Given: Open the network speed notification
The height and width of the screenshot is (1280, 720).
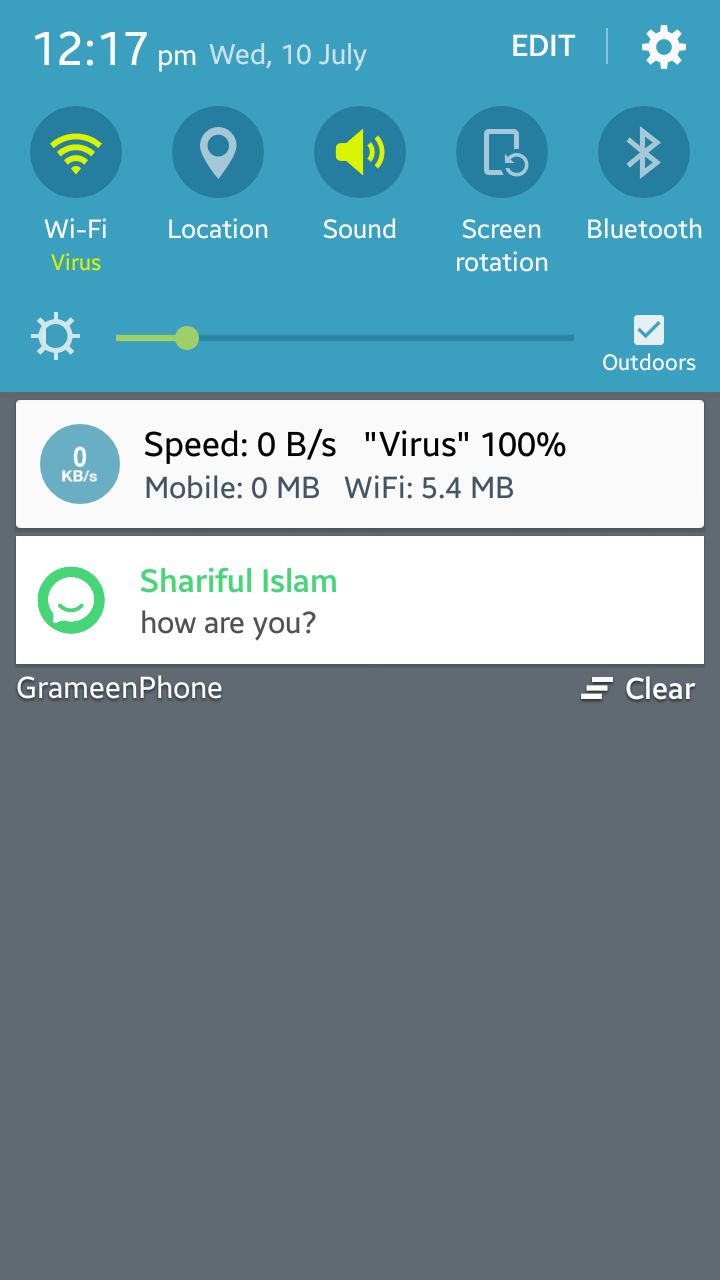Looking at the screenshot, I should 360,464.
